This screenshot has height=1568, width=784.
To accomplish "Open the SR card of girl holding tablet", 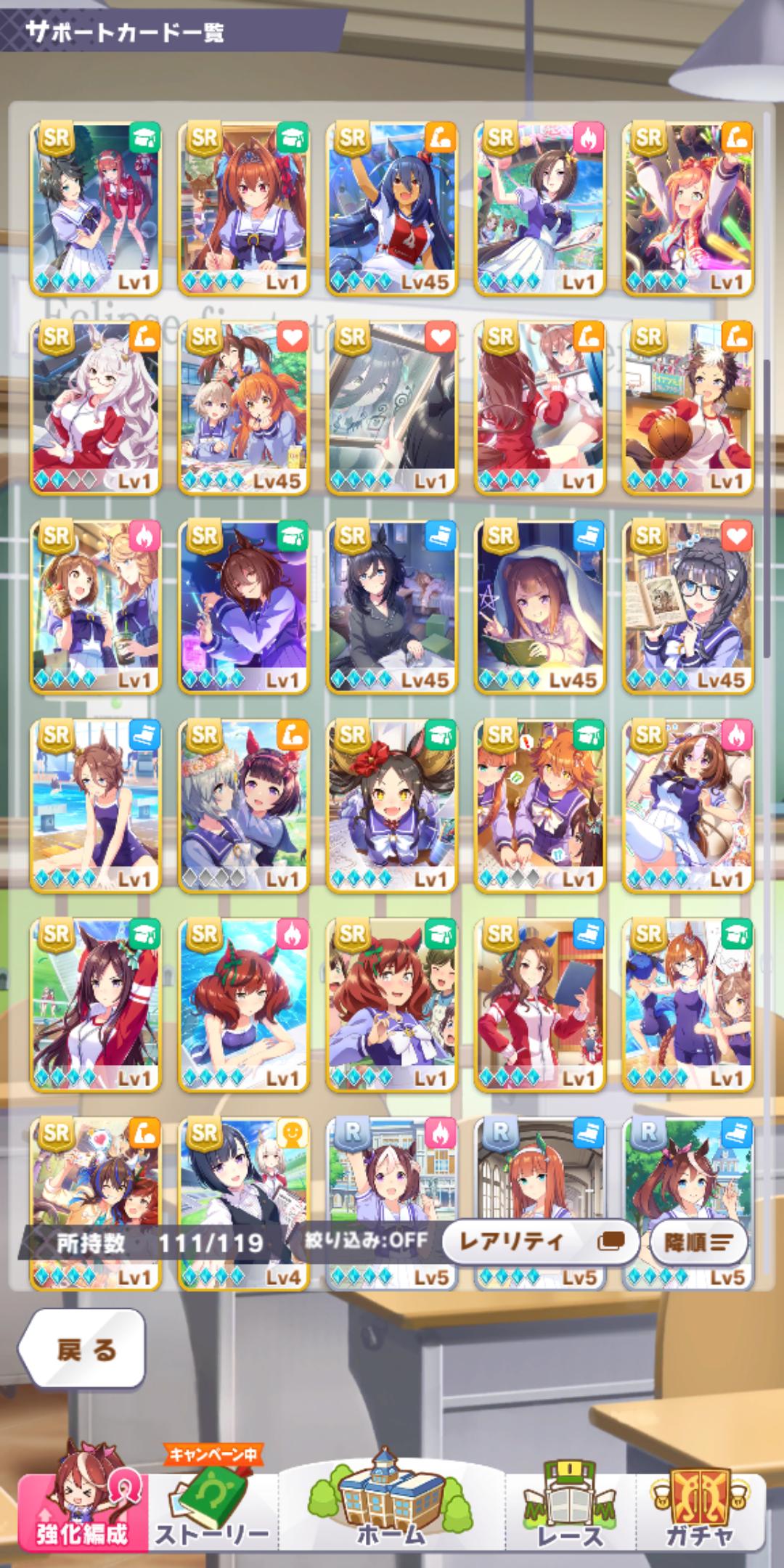I will click(x=540, y=1005).
